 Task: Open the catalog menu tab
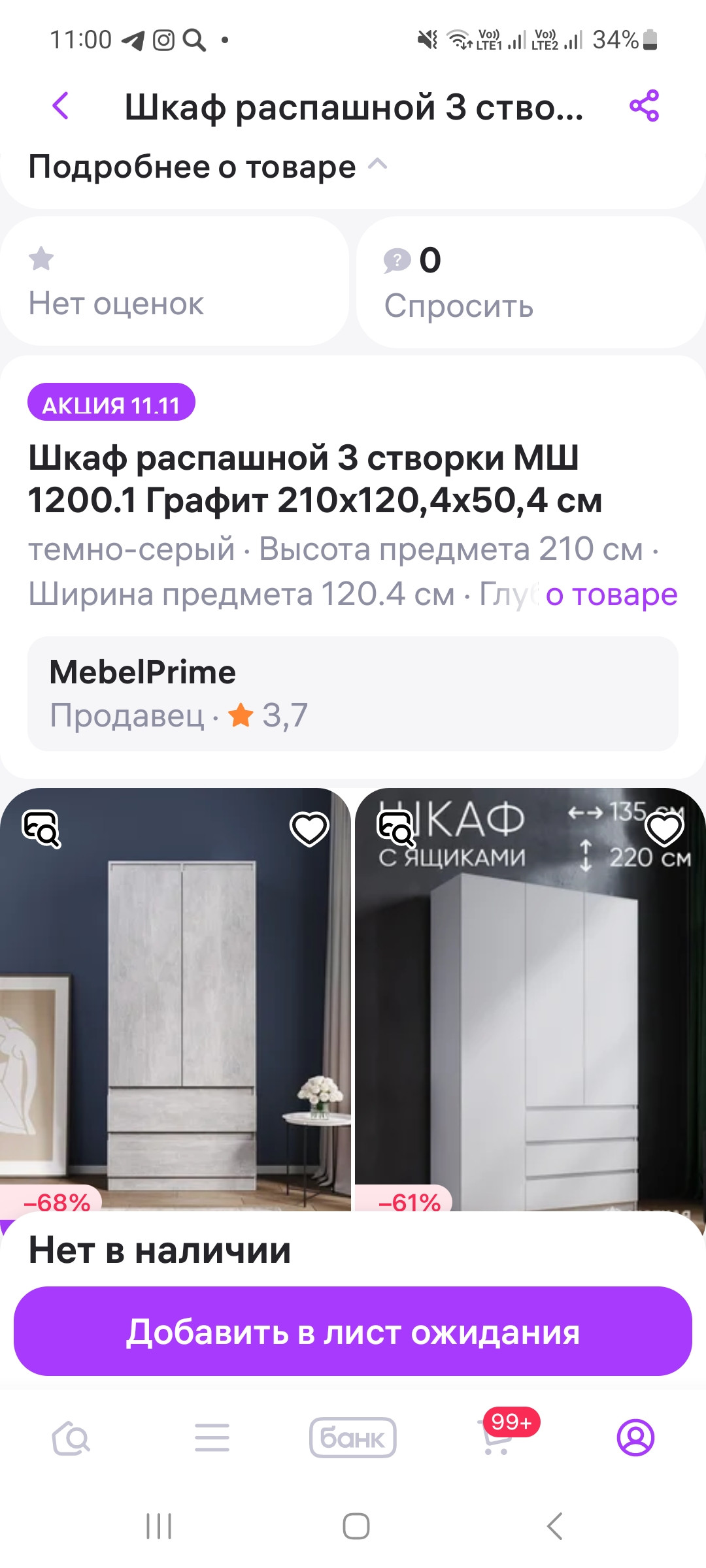(x=212, y=1437)
